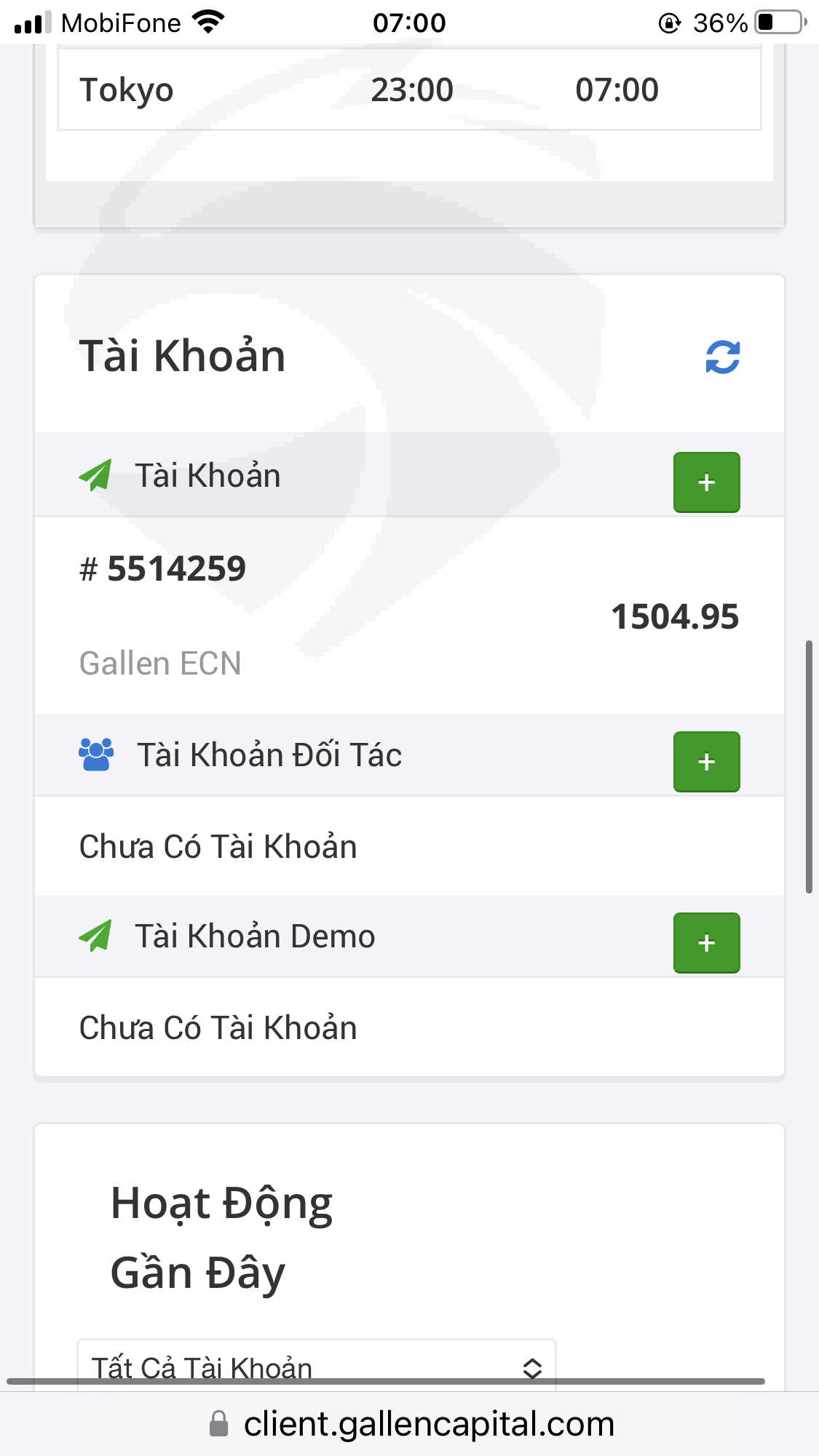
Task: Add a new Tài Khoản trading account
Action: pyautogui.click(x=706, y=482)
